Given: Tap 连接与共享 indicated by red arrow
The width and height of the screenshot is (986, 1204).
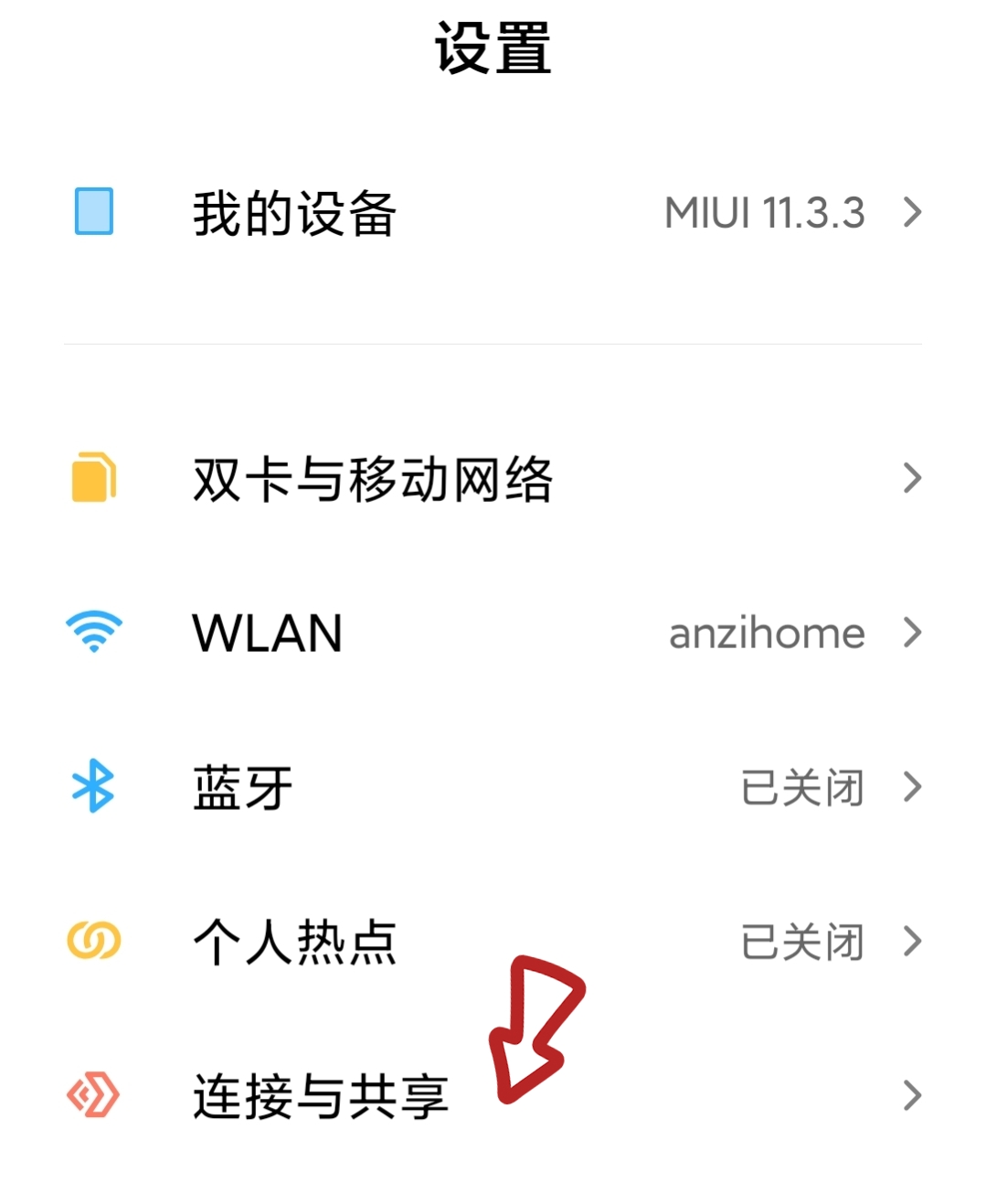Looking at the screenshot, I should pyautogui.click(x=320, y=1093).
